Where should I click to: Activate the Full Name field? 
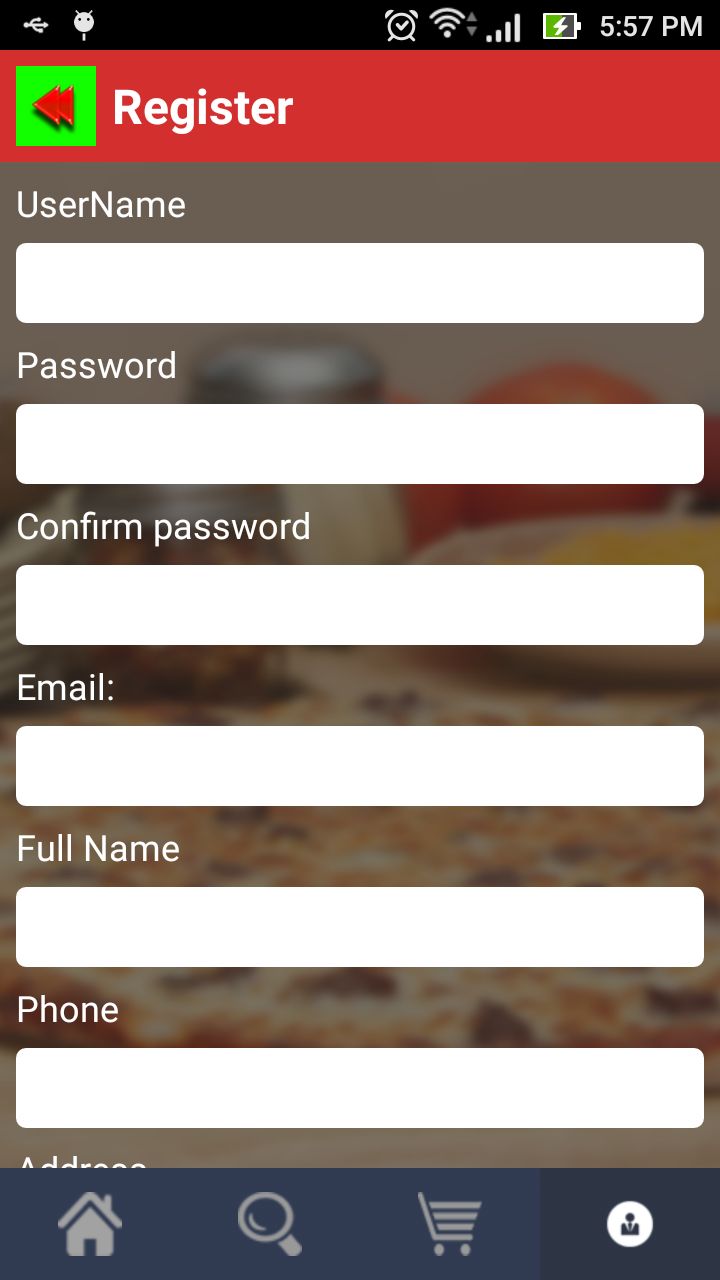[360, 927]
